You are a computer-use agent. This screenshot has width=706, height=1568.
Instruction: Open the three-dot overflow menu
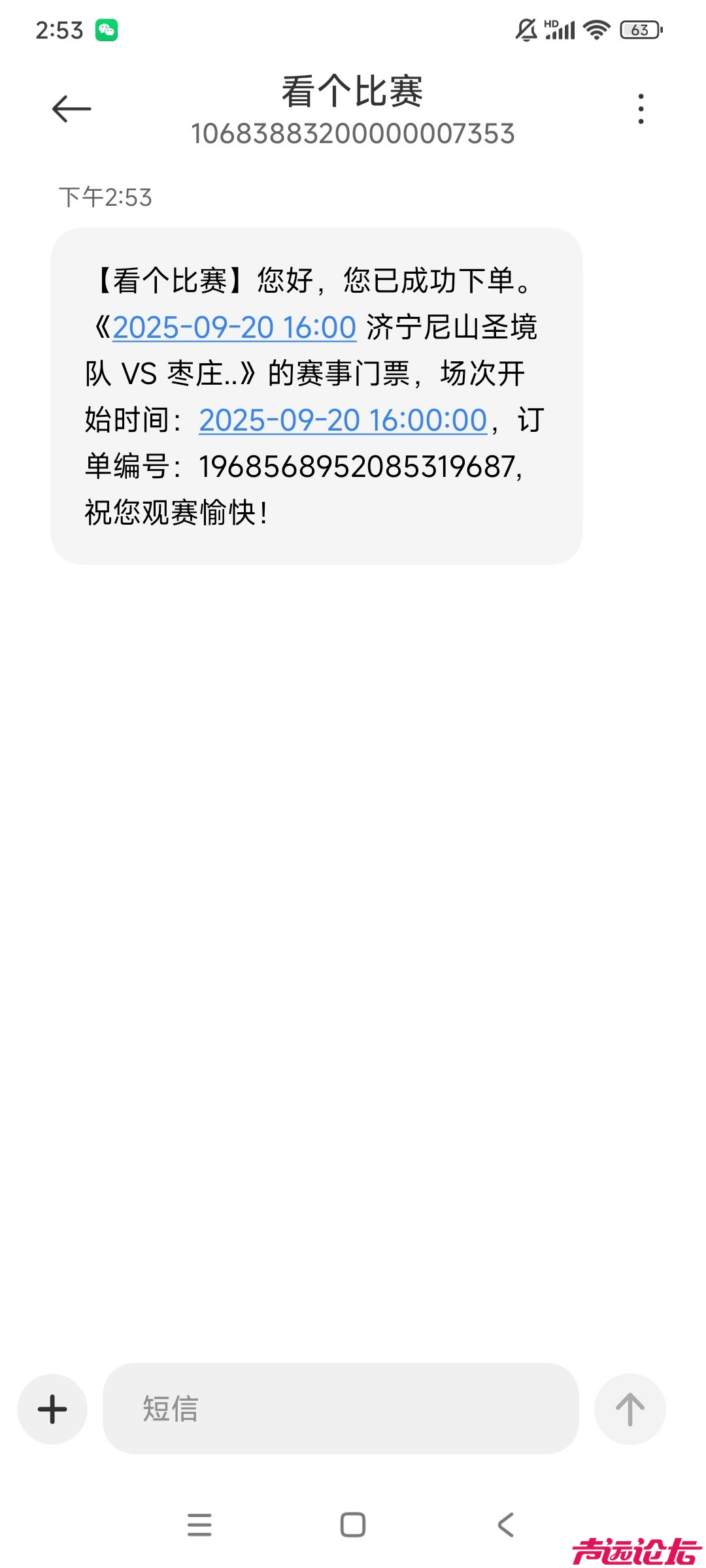(x=642, y=108)
